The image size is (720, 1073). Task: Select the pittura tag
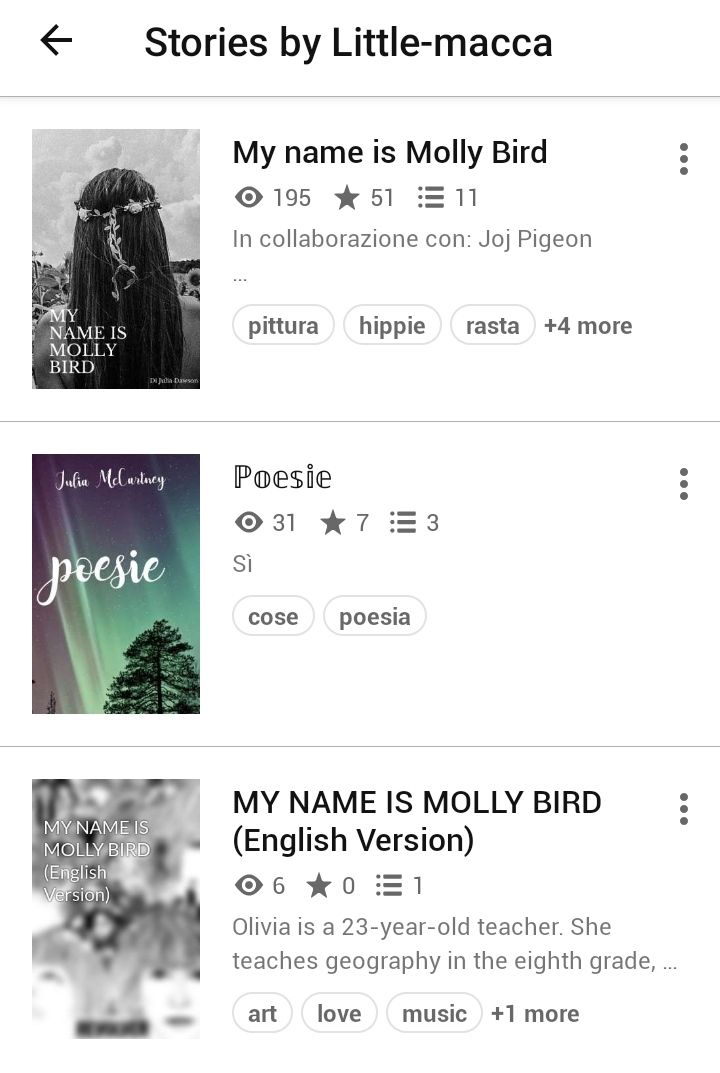click(x=283, y=326)
